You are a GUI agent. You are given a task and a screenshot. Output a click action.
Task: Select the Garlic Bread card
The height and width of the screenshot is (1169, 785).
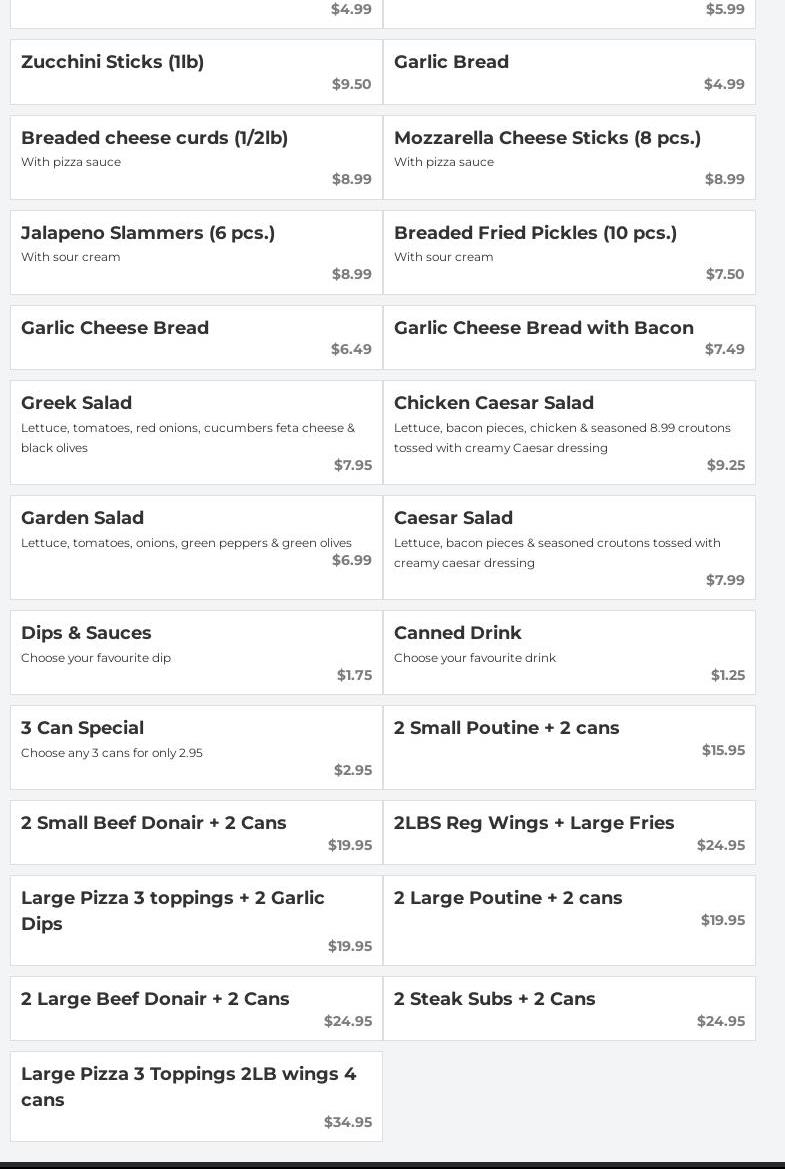pos(569,72)
